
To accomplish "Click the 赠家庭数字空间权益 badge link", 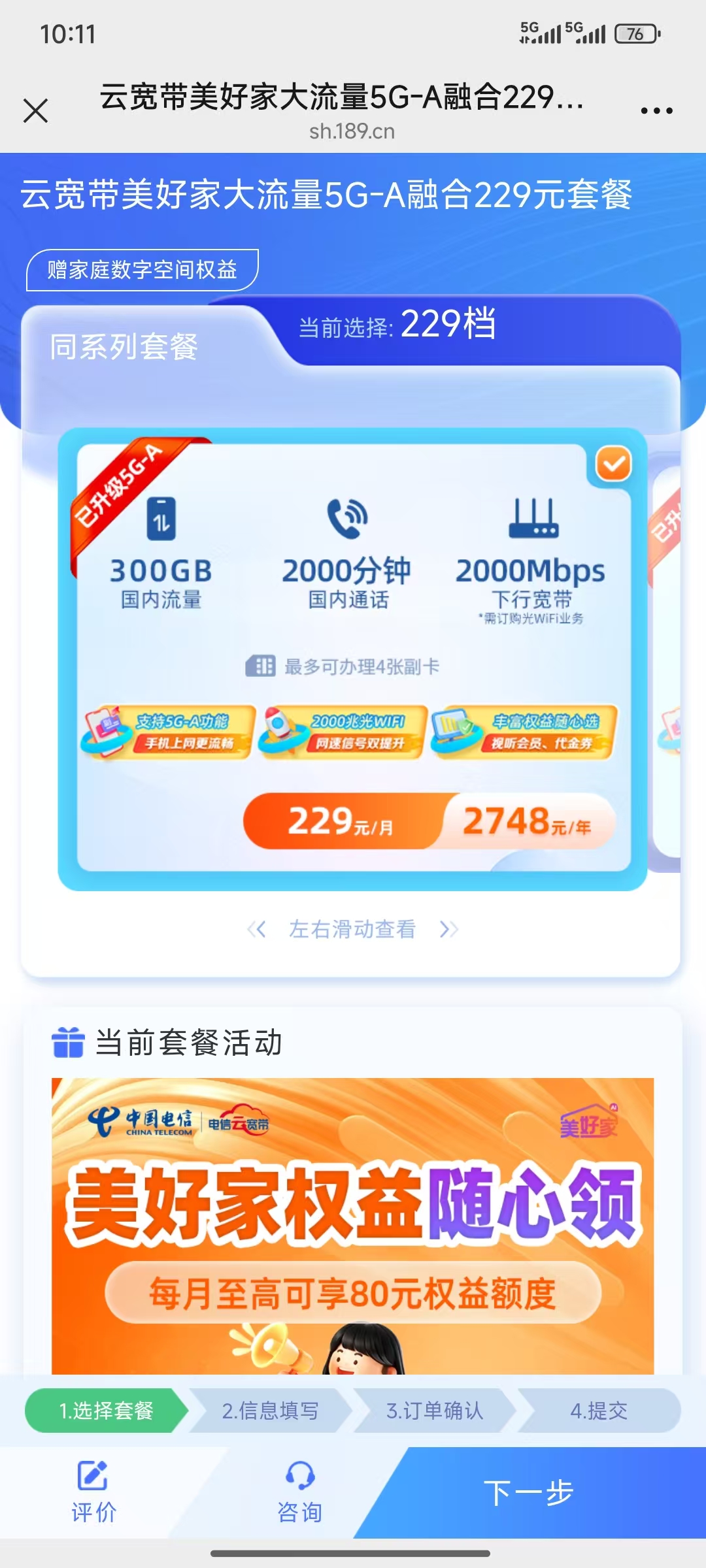I will [144, 268].
